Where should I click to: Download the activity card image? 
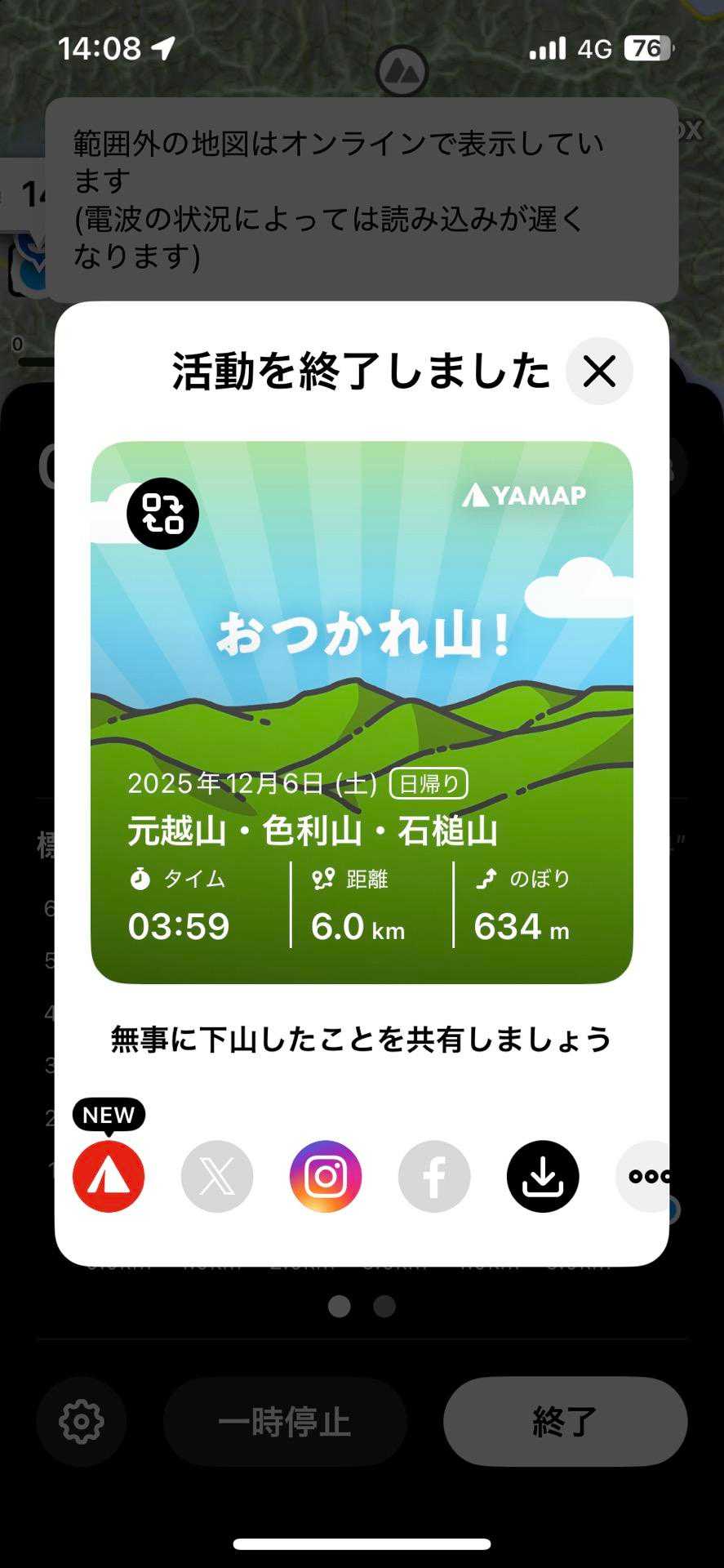[543, 1176]
